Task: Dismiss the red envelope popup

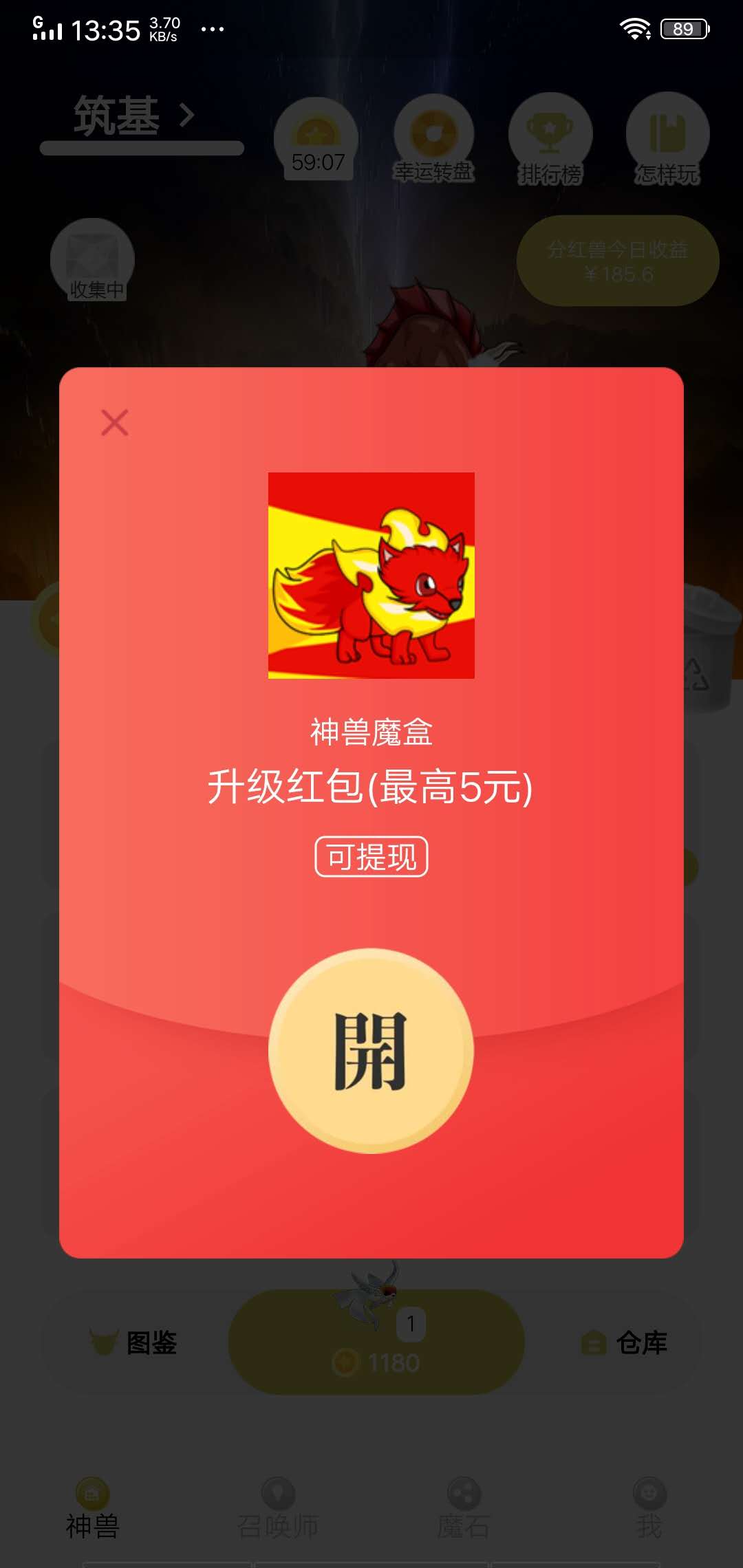Action: tap(114, 422)
